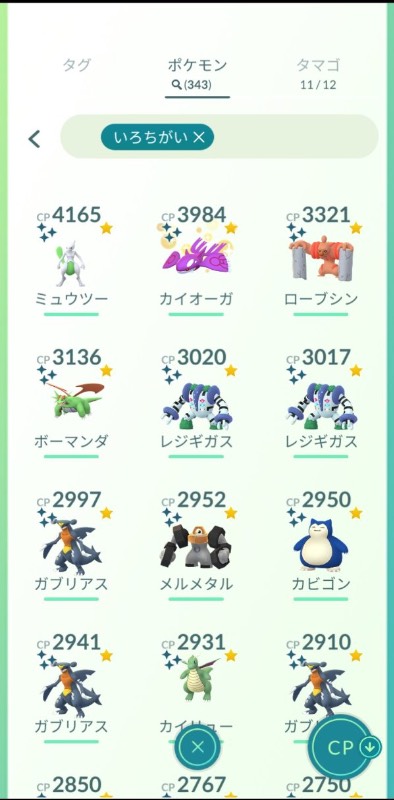Tap the search field beside the いろちがい chip
This screenshot has width=394, height=800.
[x=295, y=137]
